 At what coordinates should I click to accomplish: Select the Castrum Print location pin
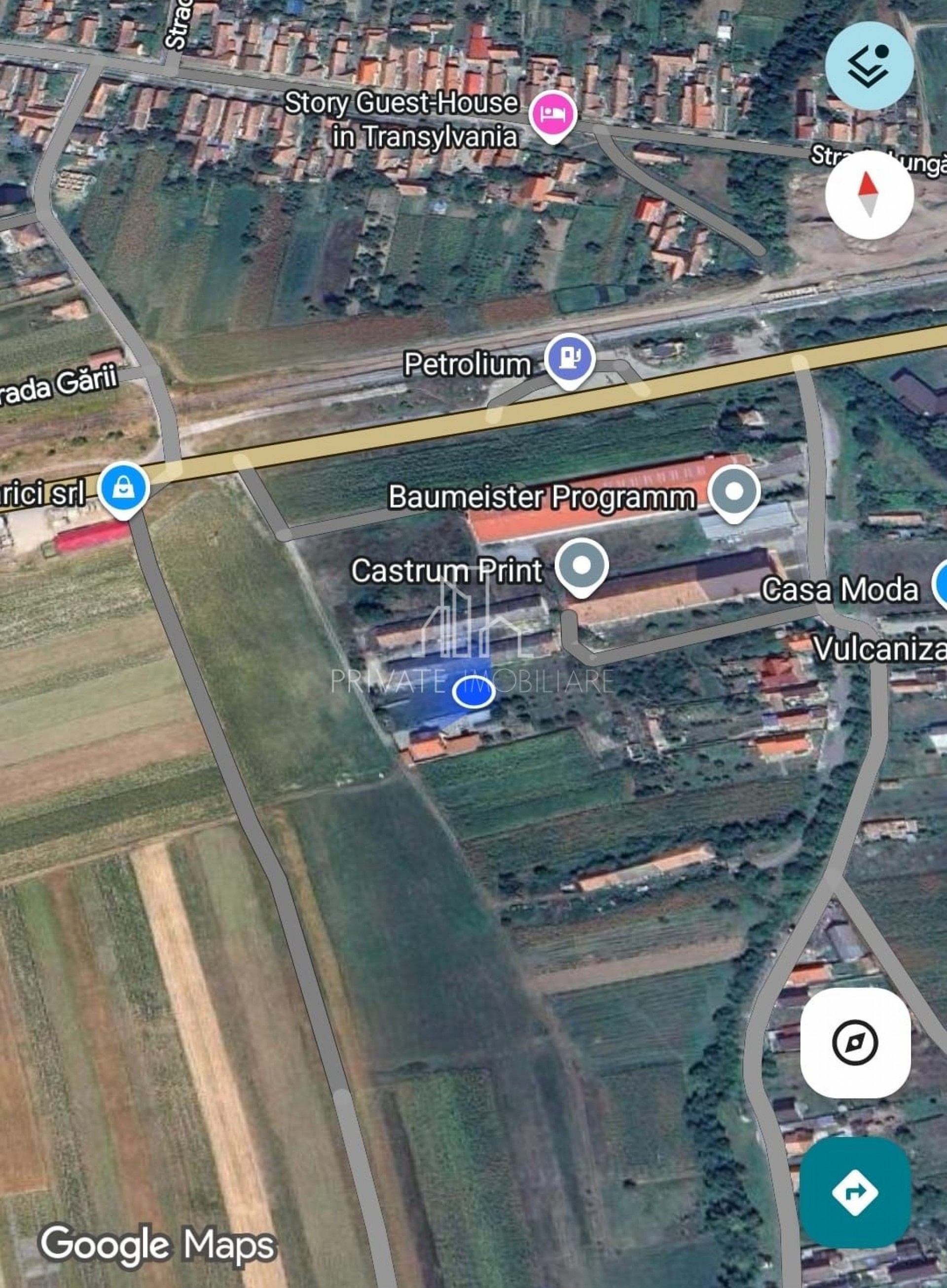581,565
